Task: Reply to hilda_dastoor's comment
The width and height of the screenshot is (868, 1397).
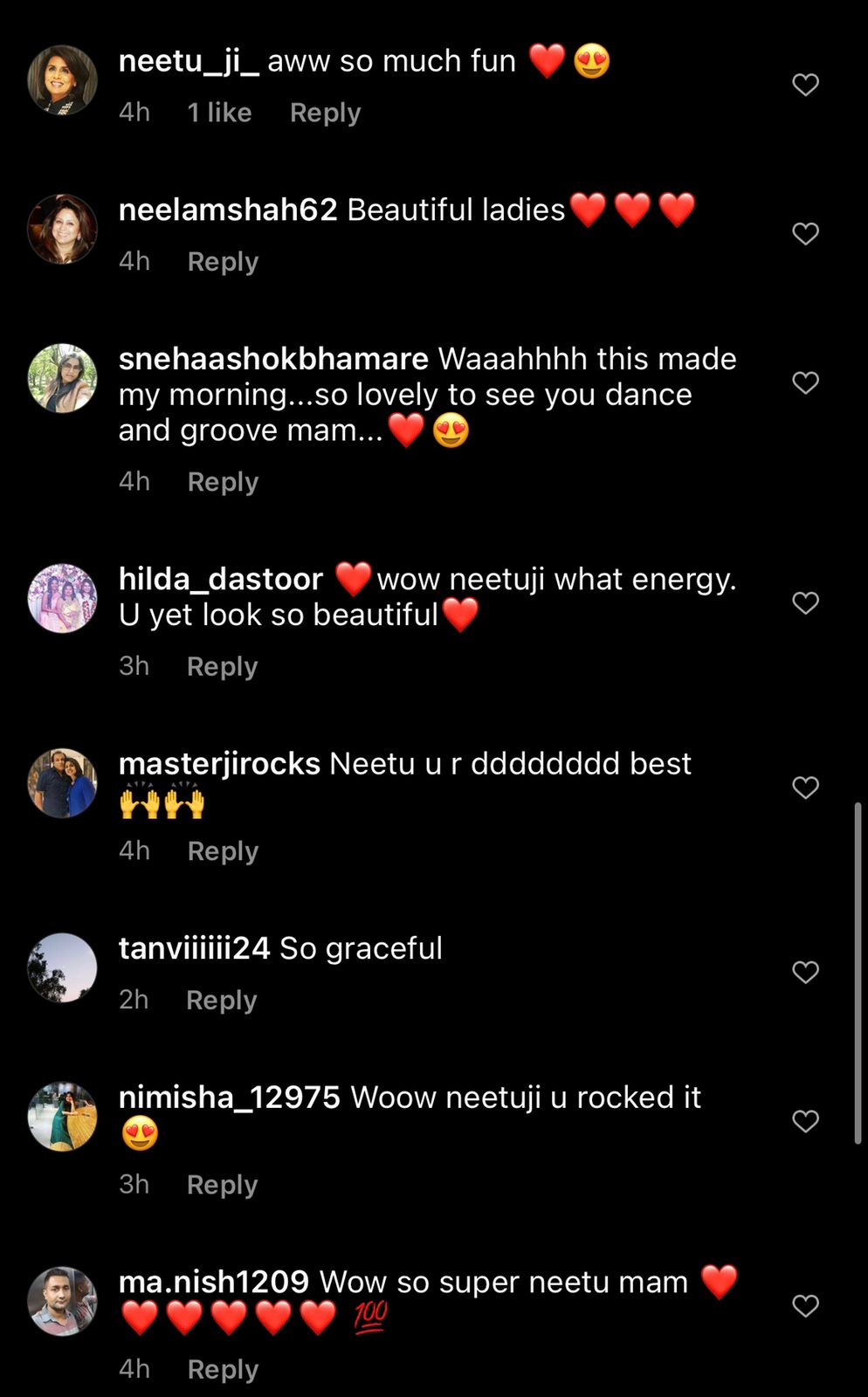Action: click(x=222, y=666)
